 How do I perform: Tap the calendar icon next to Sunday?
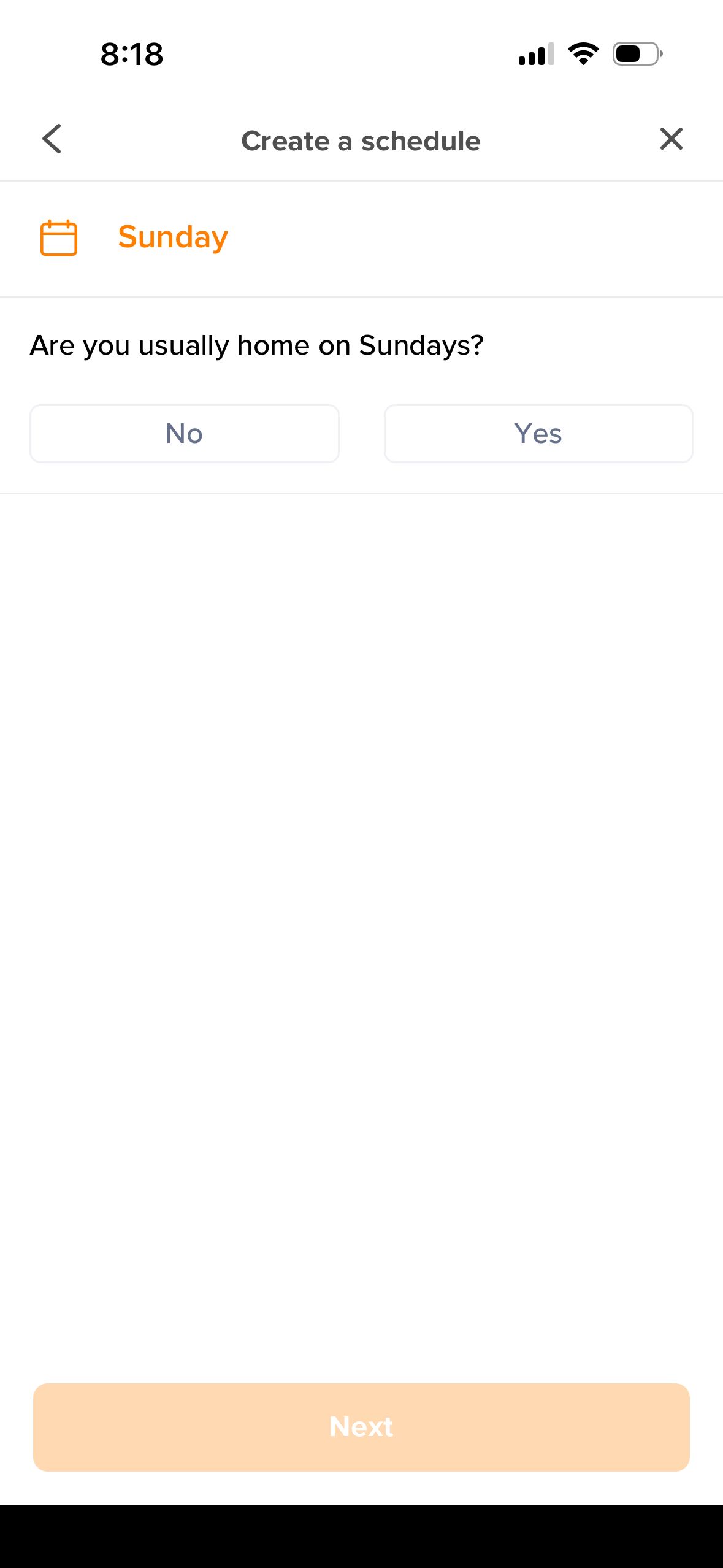58,237
